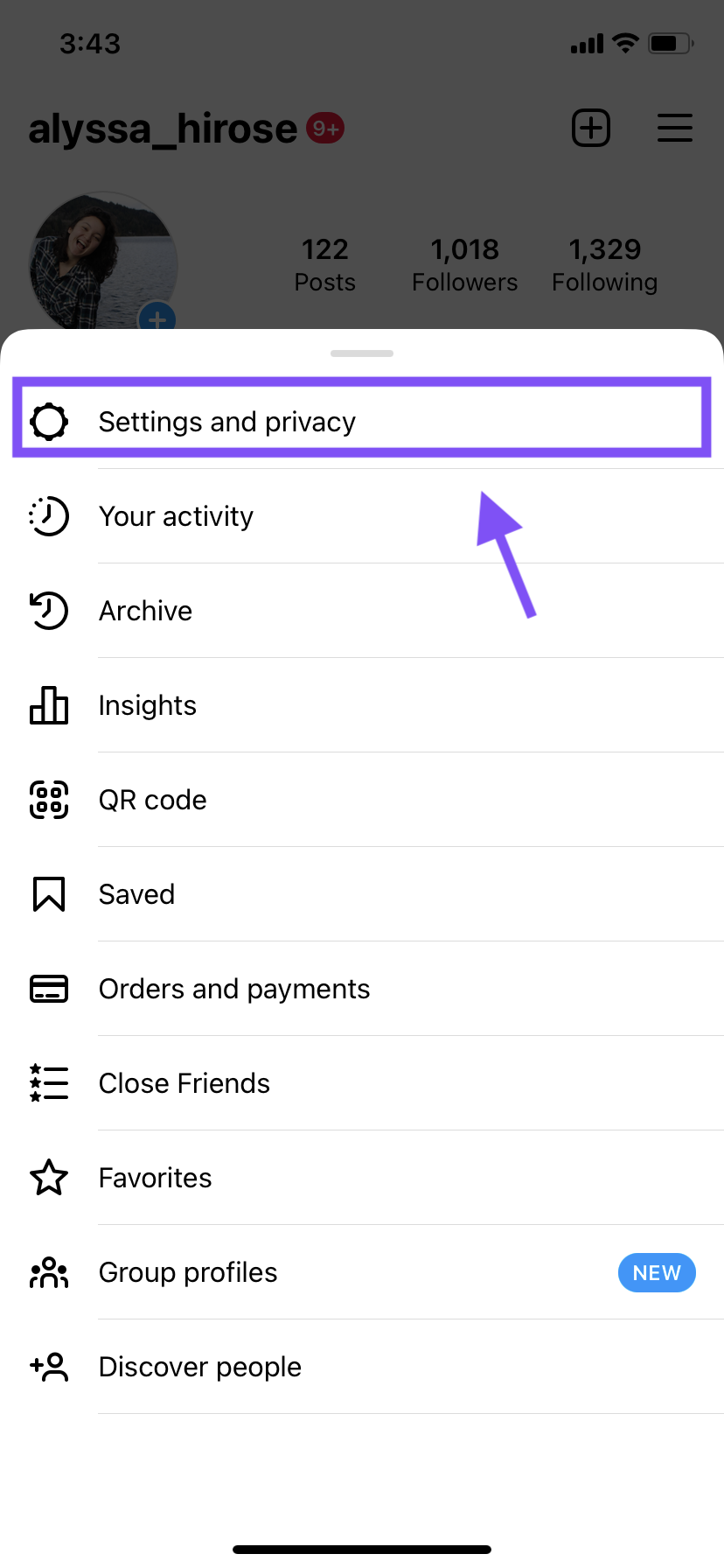Open Saved posts
The height and width of the screenshot is (1568, 724).
[x=362, y=894]
